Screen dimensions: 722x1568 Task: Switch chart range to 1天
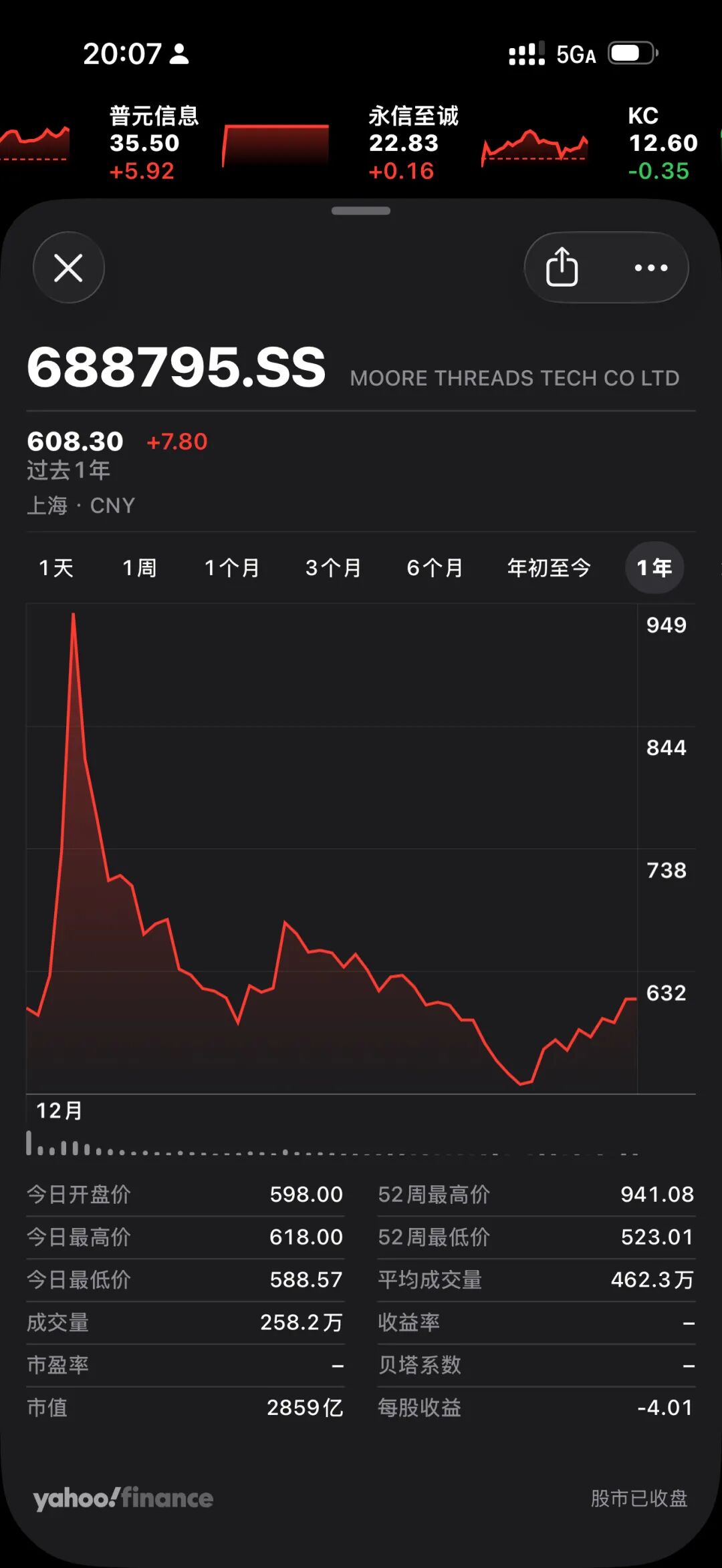point(56,568)
